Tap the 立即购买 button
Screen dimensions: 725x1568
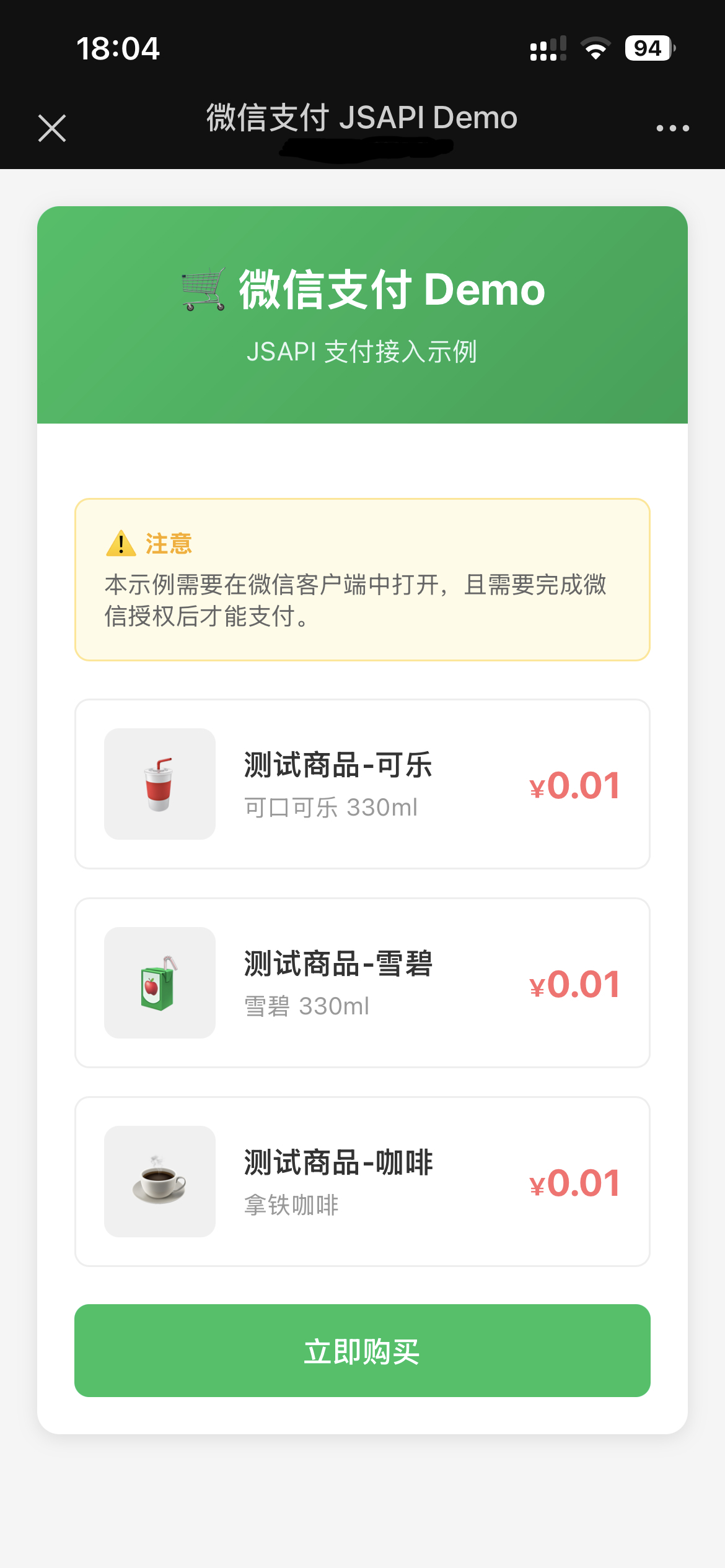pos(362,1351)
